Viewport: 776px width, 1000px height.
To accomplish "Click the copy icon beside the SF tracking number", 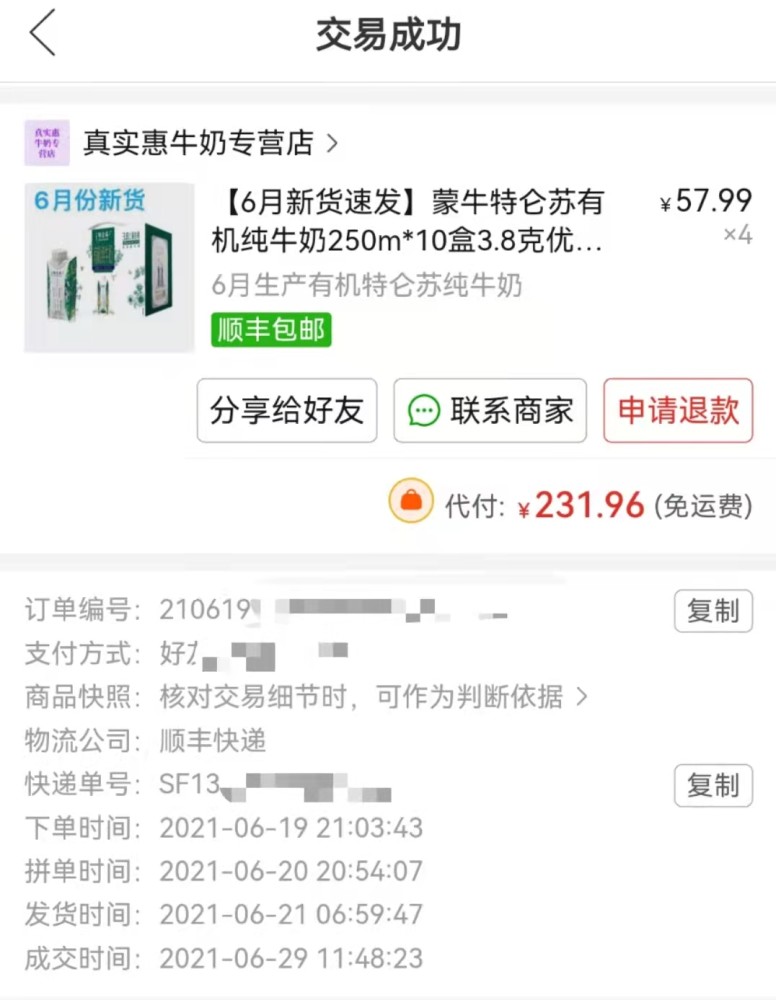I will pyautogui.click(x=713, y=786).
